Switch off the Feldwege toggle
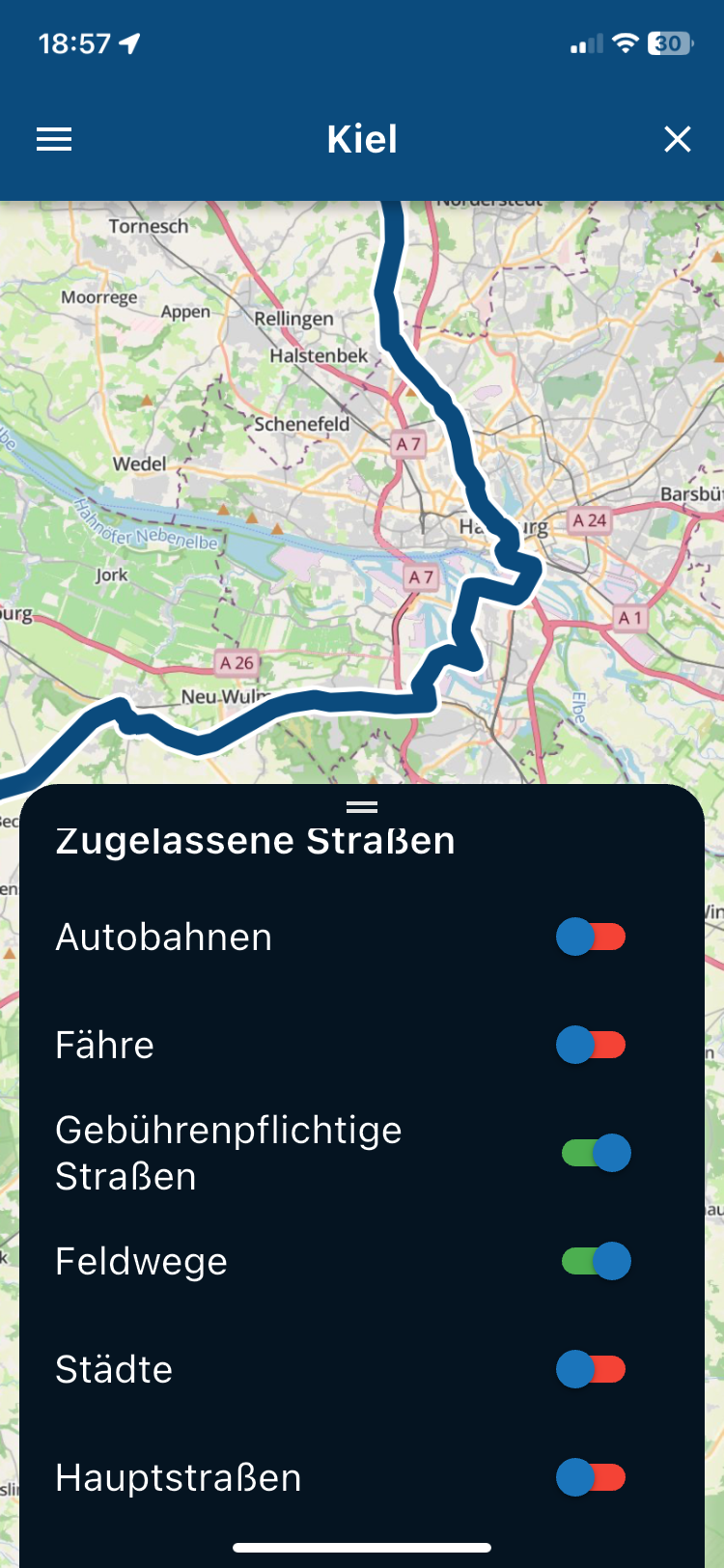 click(596, 1261)
